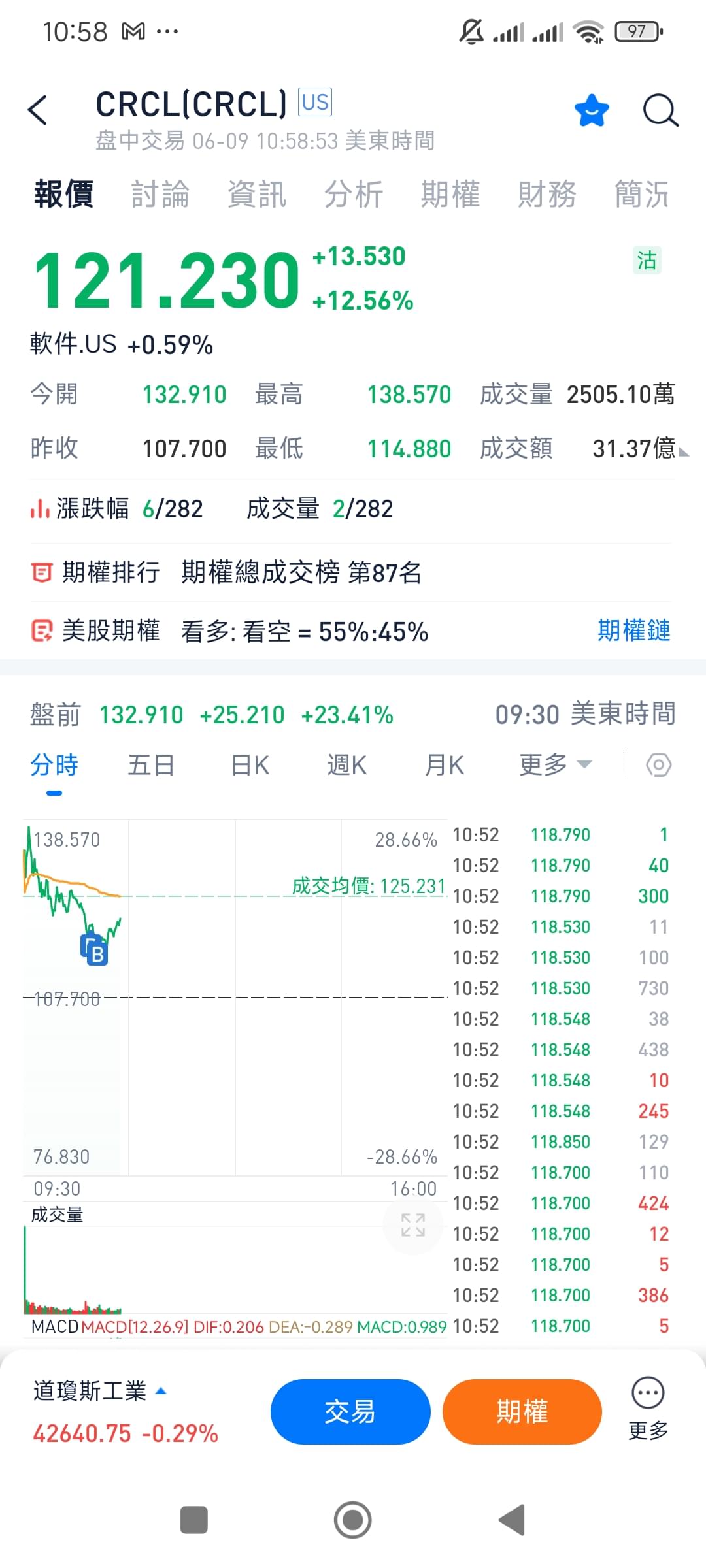Viewport: 706px width, 1568px height.
Task: Select the 日K chart
Action: pos(250,764)
